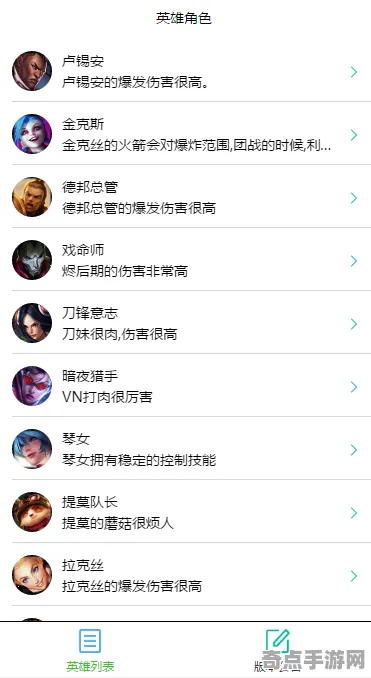Open the 金克斯 hero entry
Viewport: 371px width, 678px height.
[x=186, y=134]
